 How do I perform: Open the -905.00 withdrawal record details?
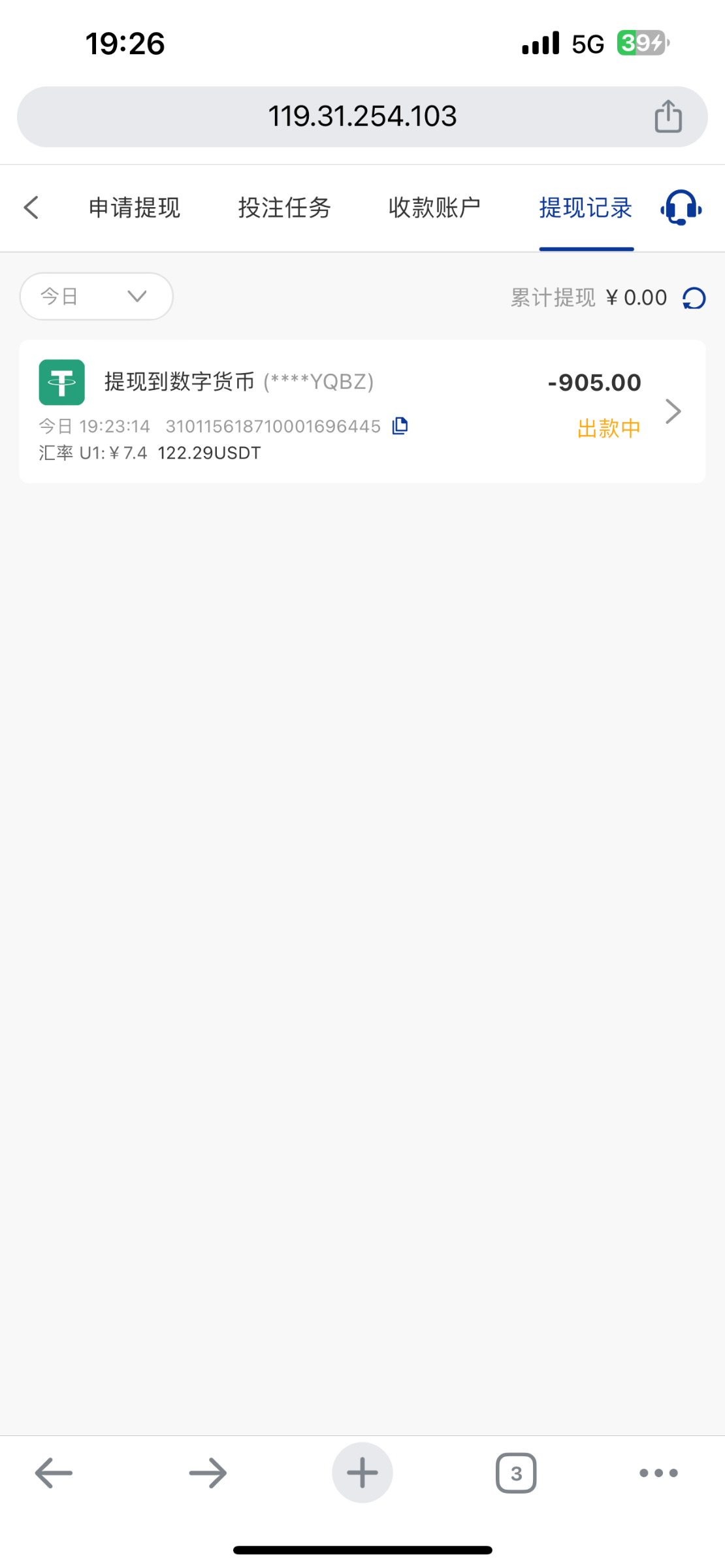(x=362, y=411)
